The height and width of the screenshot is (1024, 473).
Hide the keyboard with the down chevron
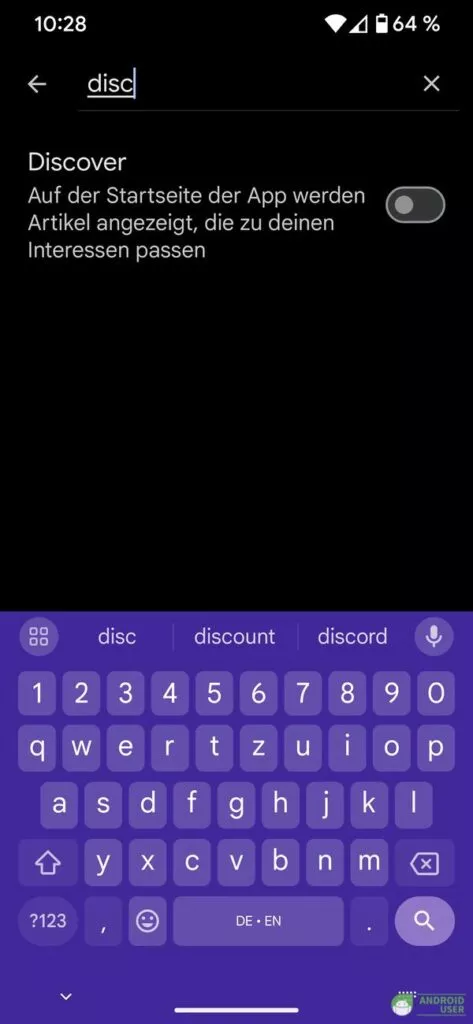pyautogui.click(x=65, y=996)
